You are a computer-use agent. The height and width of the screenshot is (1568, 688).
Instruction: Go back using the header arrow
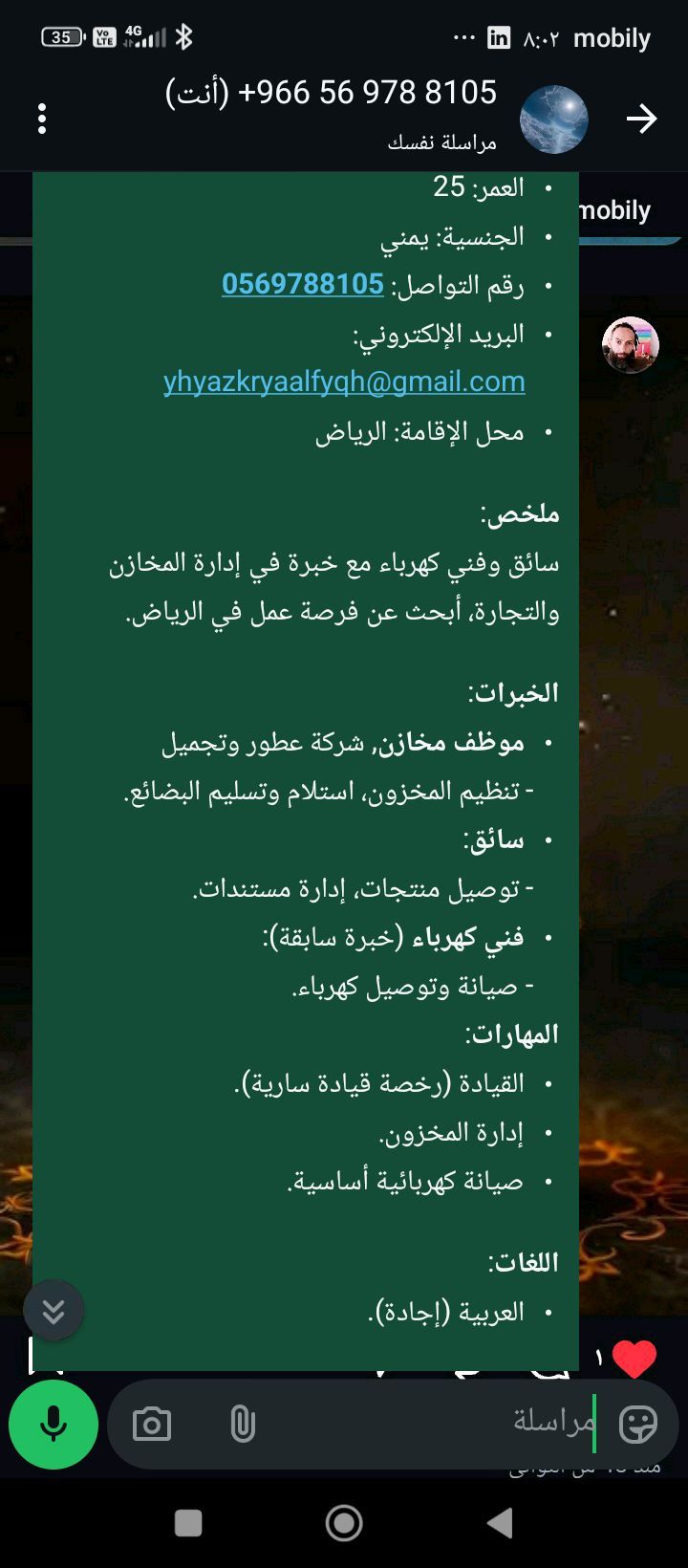pyautogui.click(x=641, y=119)
